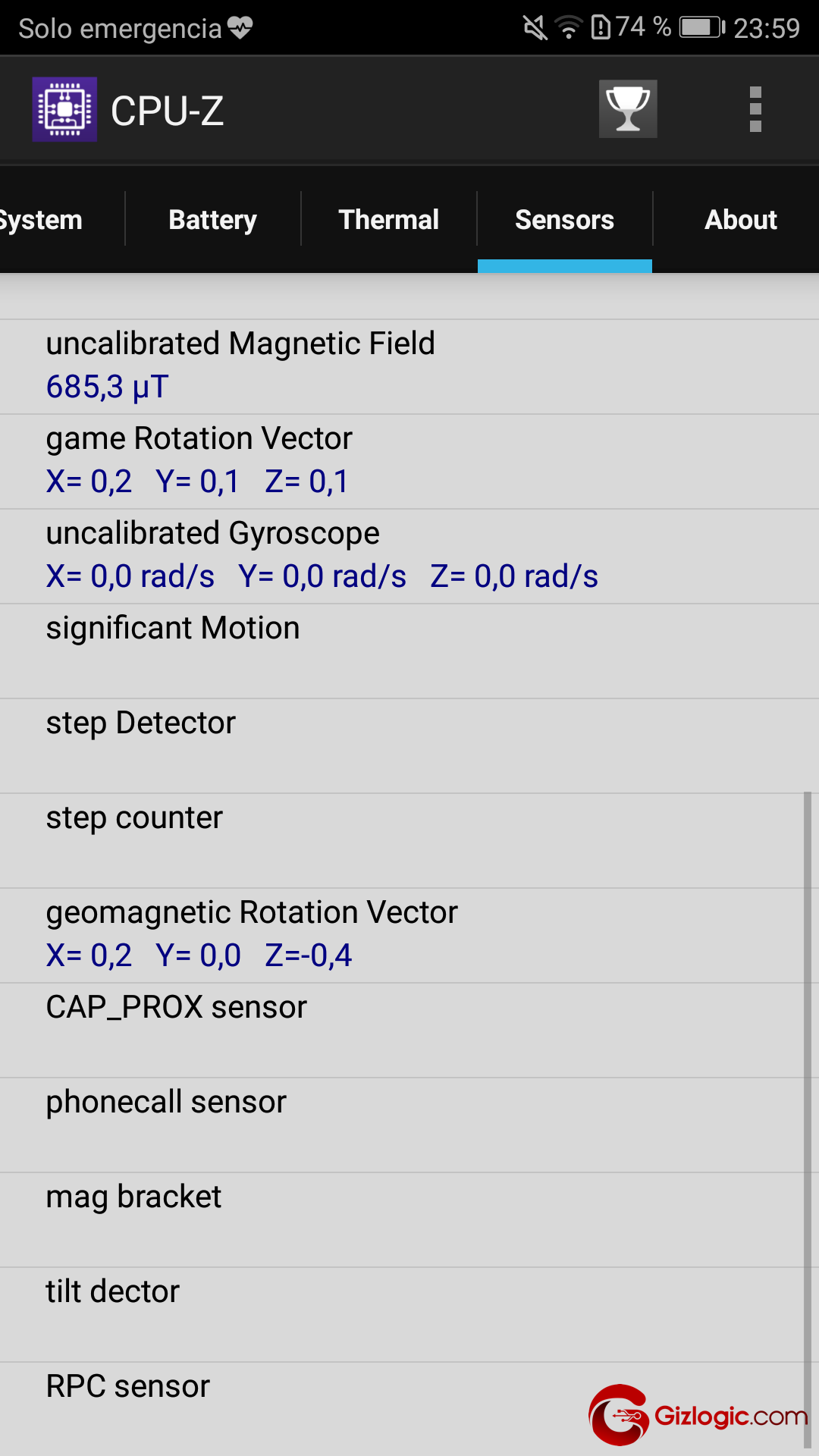This screenshot has height=1456, width=819.
Task: Select the Sensors tab
Action: point(565,220)
